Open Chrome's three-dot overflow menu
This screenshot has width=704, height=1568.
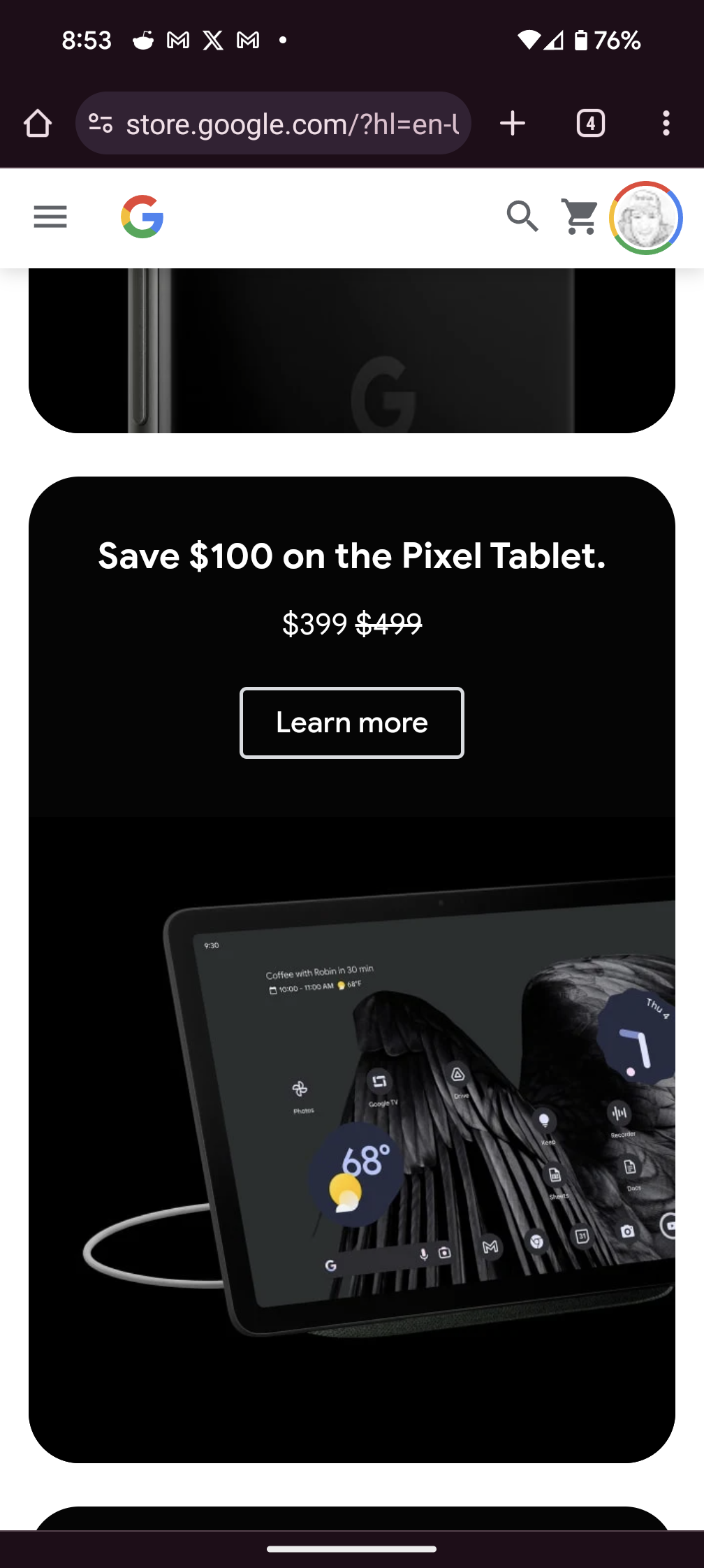click(x=666, y=124)
